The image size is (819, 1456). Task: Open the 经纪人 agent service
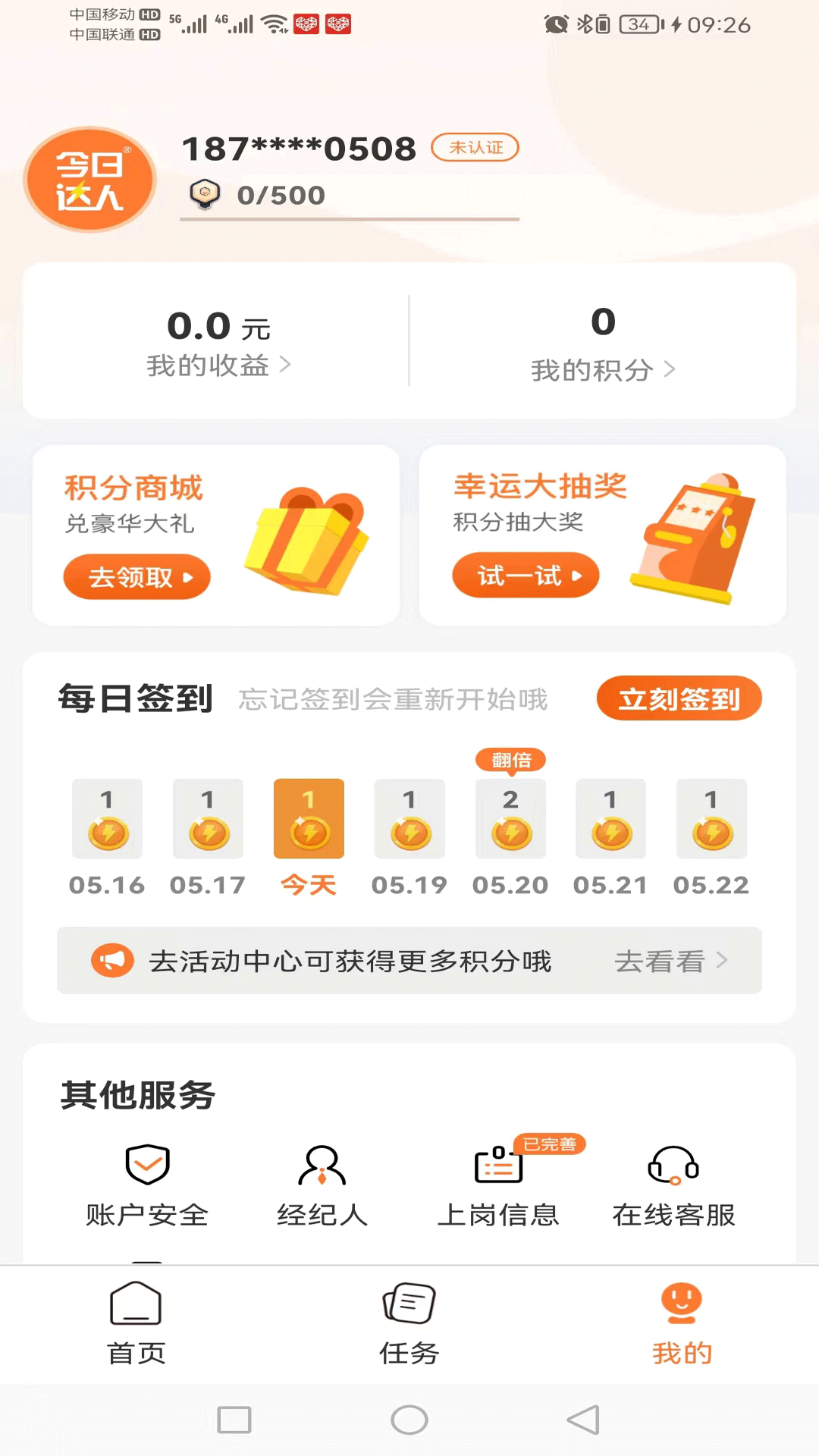[x=322, y=1185]
